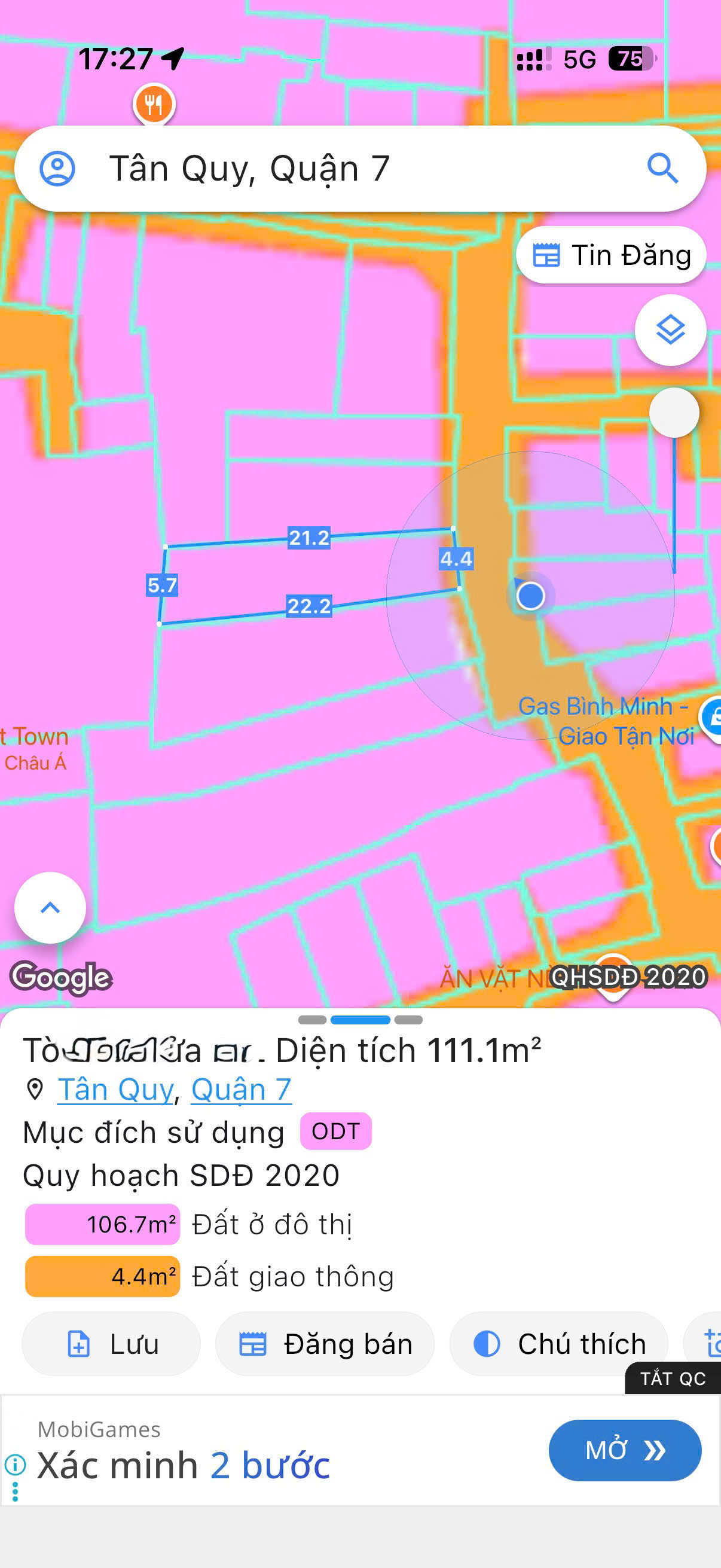Open the map layers button

[x=671, y=330]
